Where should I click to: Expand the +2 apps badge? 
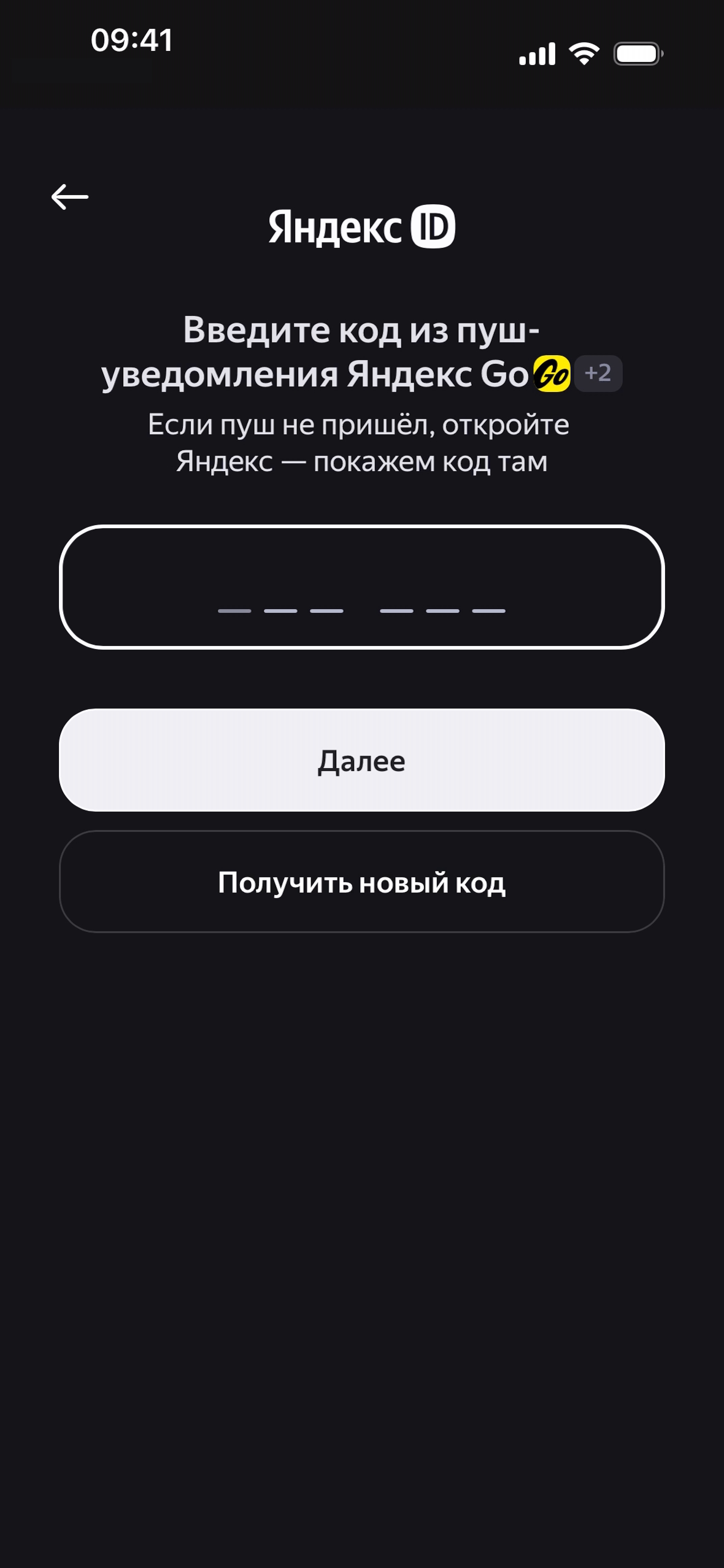coord(598,373)
